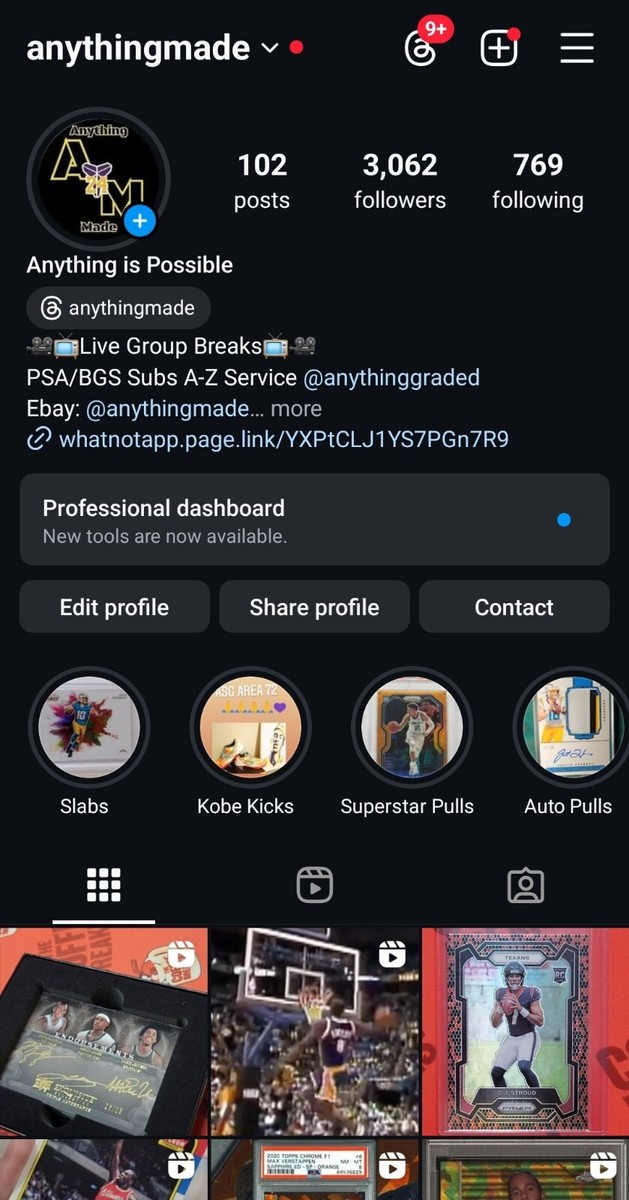The width and height of the screenshot is (629, 1200).
Task: Open the whatnotapp.page.link URL
Action: (x=283, y=439)
